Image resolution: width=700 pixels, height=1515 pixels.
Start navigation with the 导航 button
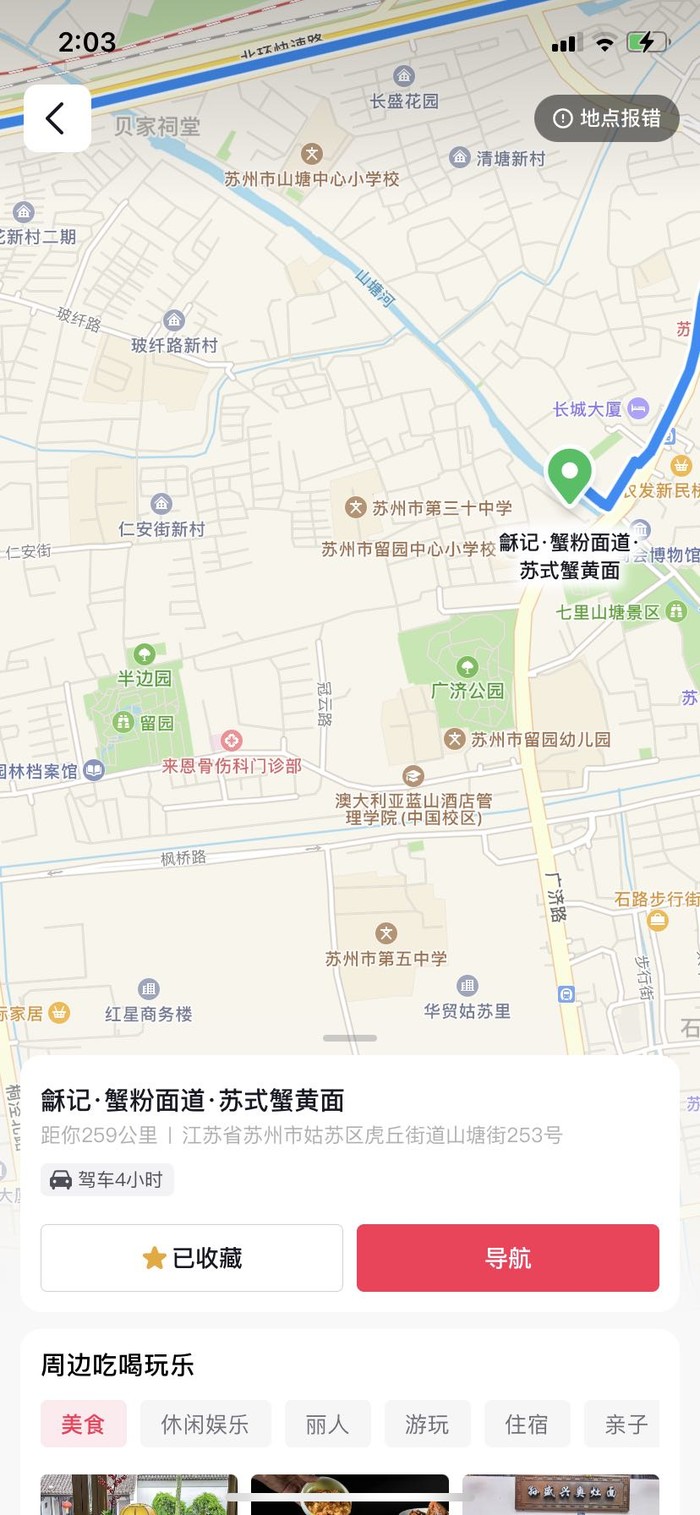click(x=508, y=1258)
